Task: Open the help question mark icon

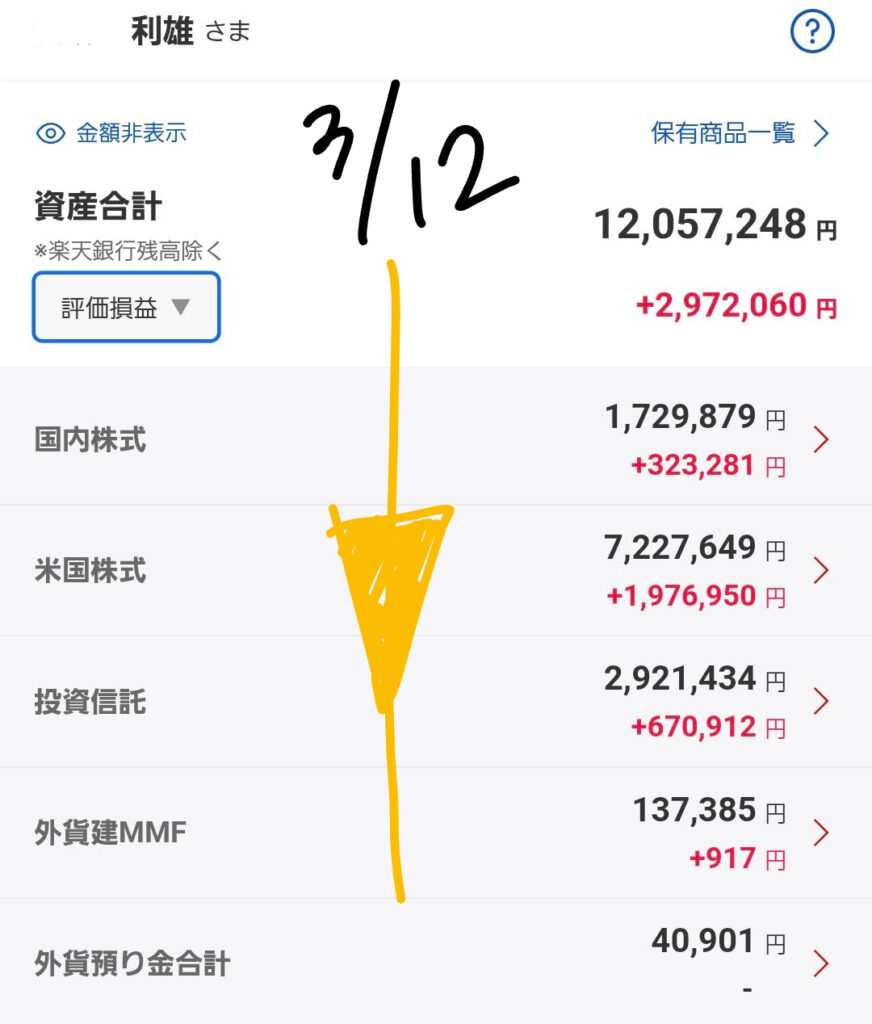Action: click(x=812, y=33)
